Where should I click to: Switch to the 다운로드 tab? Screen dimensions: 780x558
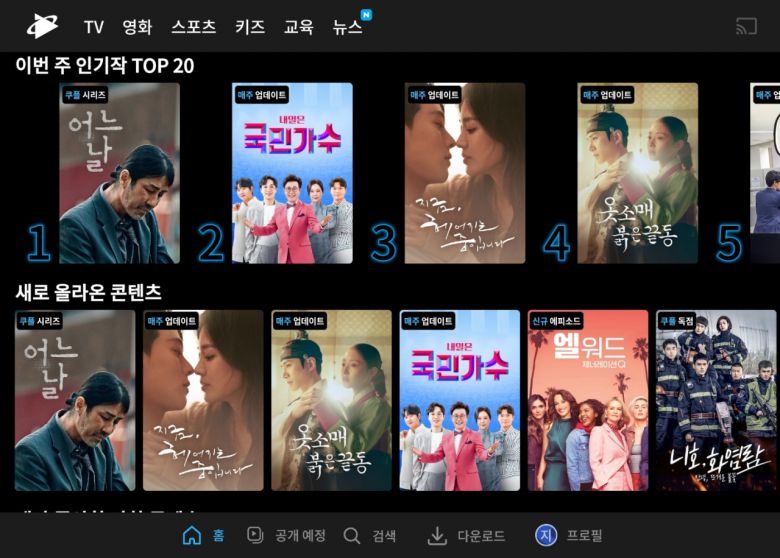(466, 535)
